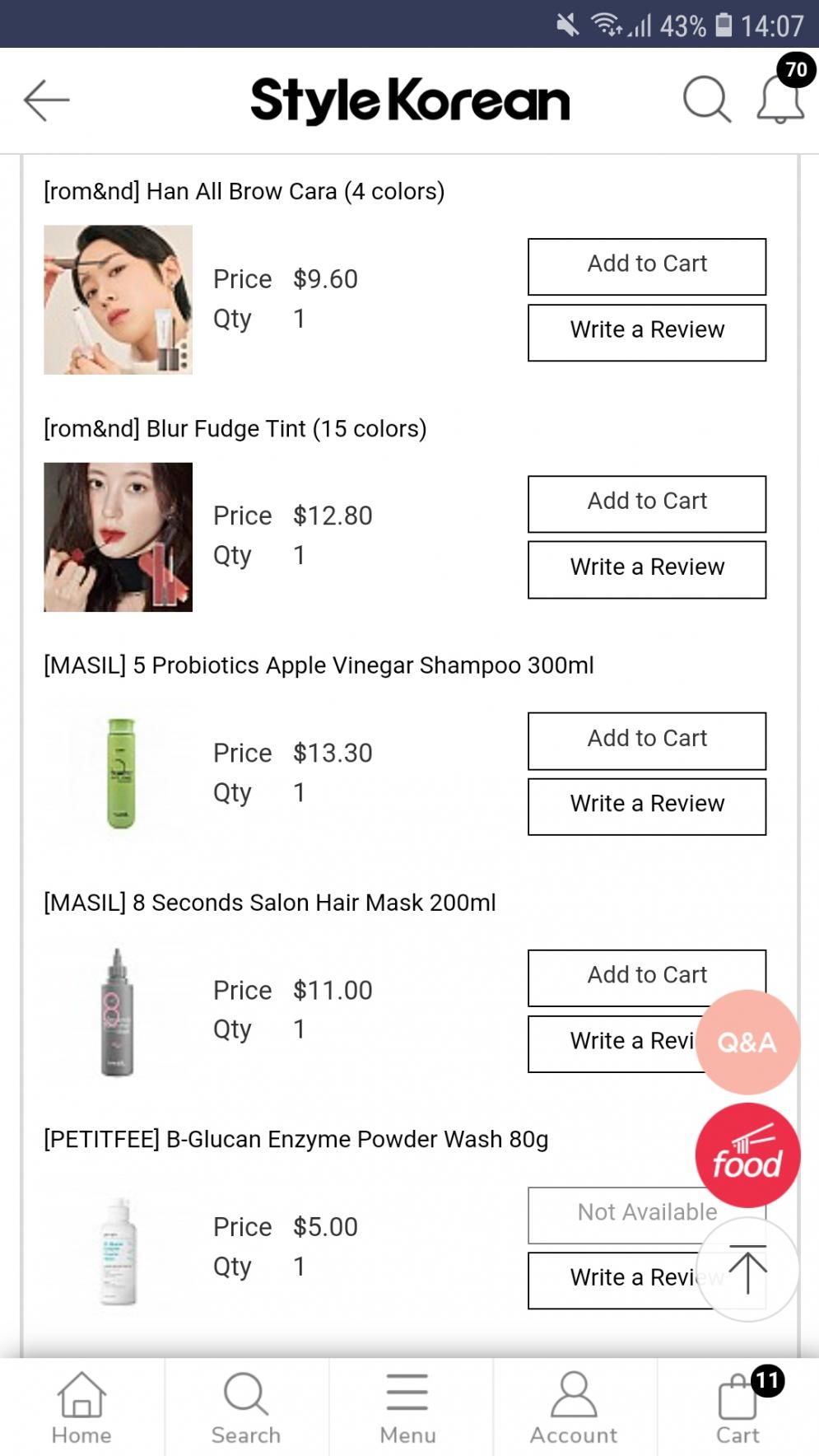819x1456 pixels.
Task: Open the notifications bell
Action: tap(779, 100)
